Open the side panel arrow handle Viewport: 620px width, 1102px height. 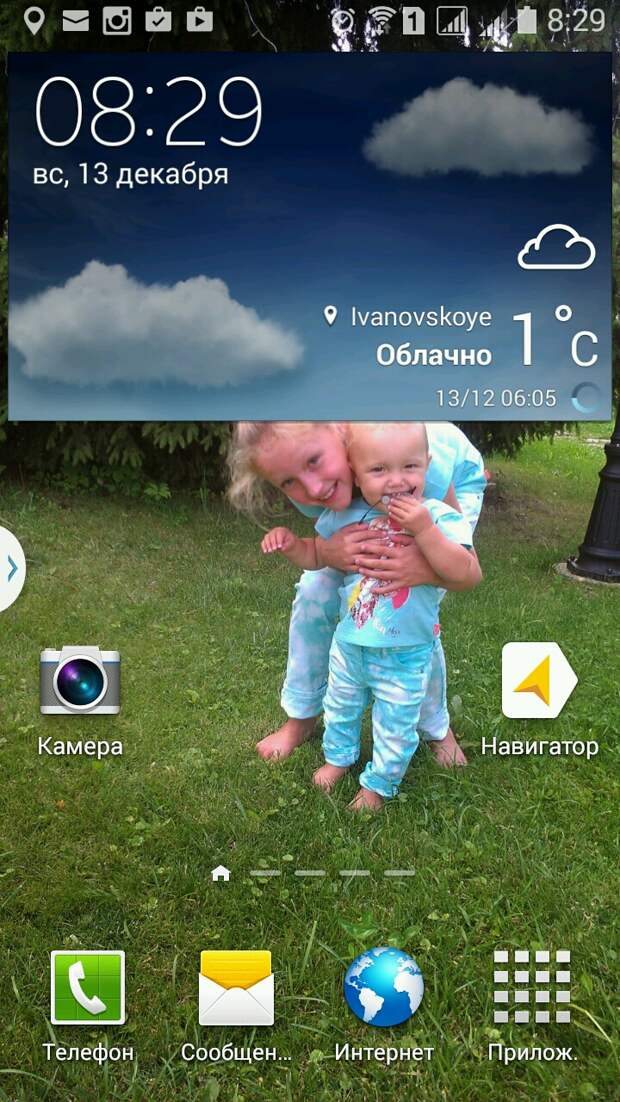(12, 569)
